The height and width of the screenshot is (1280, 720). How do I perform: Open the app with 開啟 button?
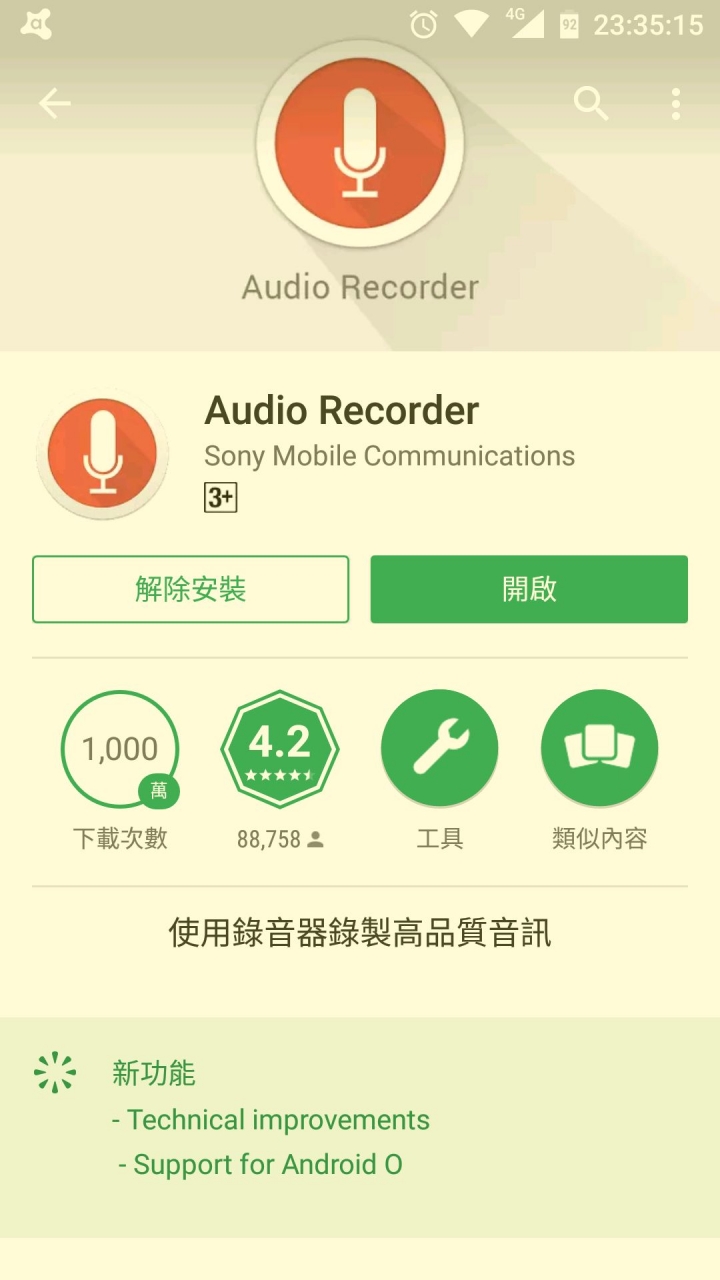pyautogui.click(x=529, y=589)
